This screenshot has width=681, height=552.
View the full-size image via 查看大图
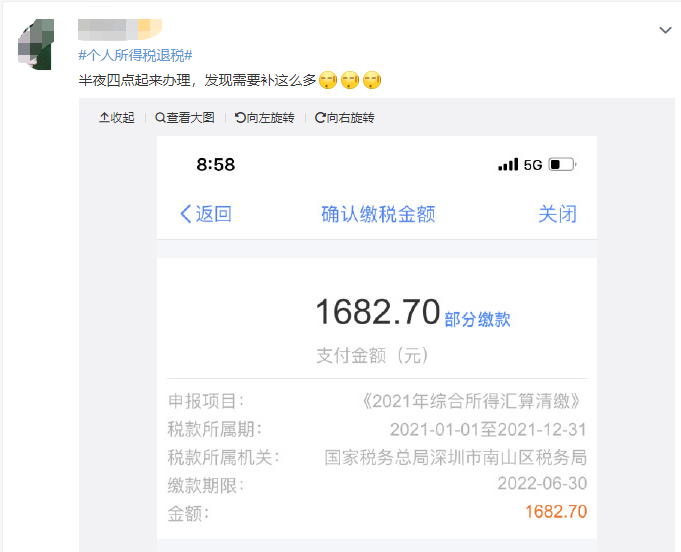click(185, 117)
